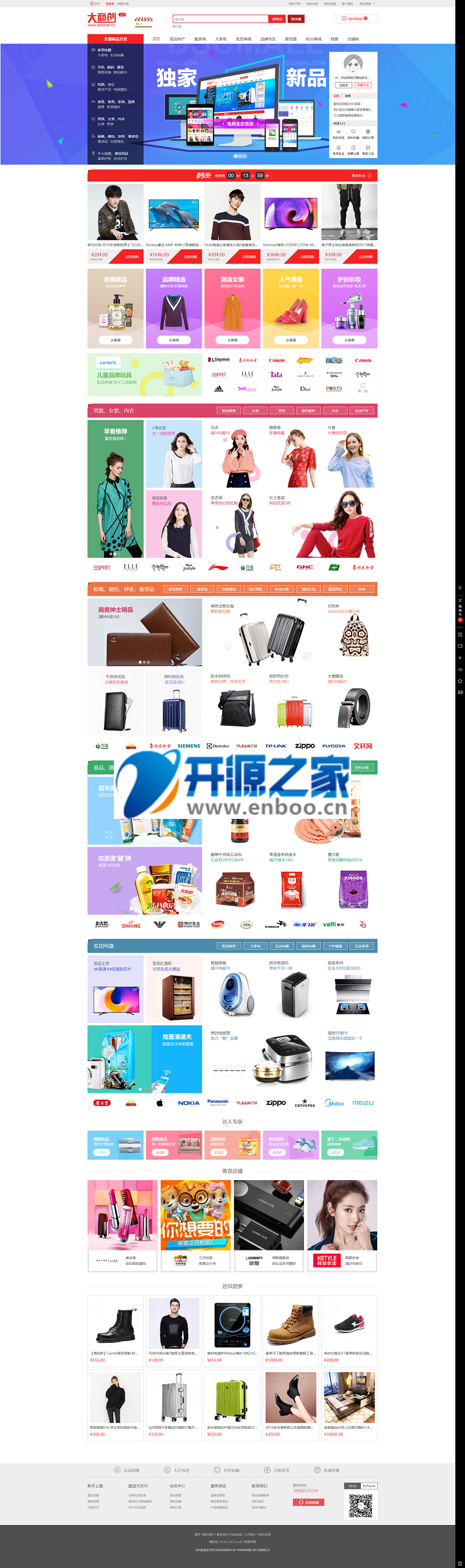This screenshot has width=465, height=1568.
Task: Open 我的购物车 shopping cart
Action: (x=356, y=19)
